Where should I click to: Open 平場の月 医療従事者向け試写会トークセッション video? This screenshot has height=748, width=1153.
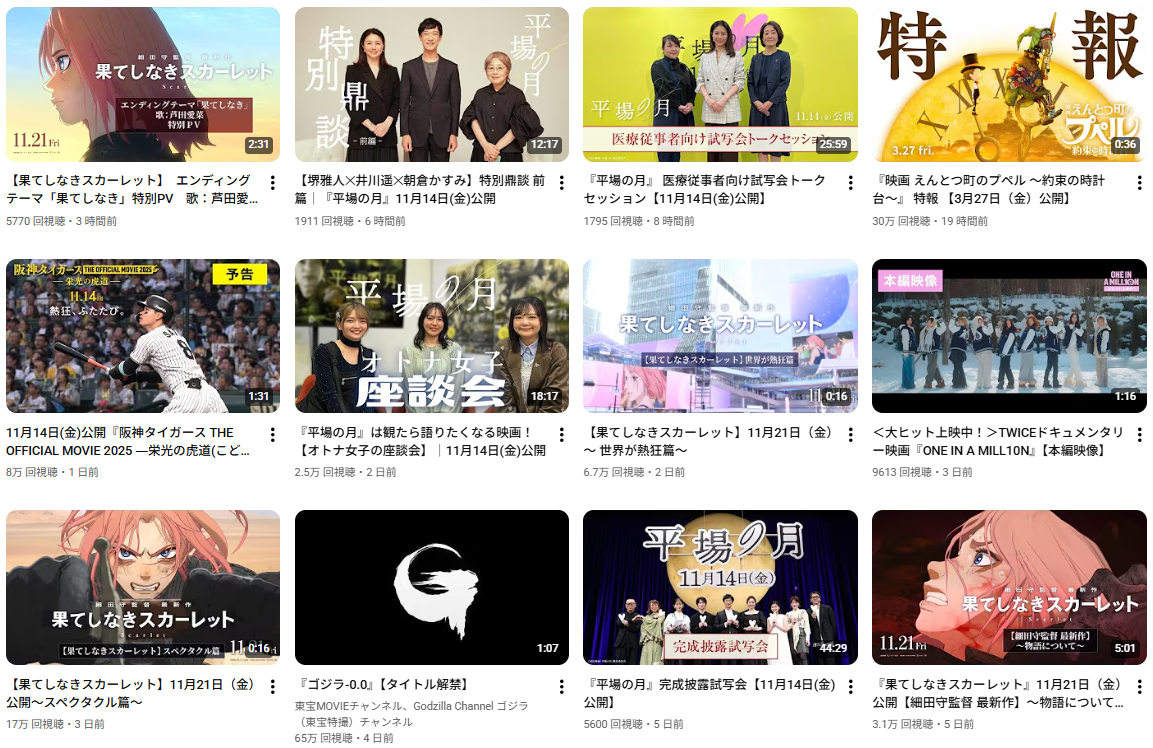pyautogui.click(x=720, y=85)
